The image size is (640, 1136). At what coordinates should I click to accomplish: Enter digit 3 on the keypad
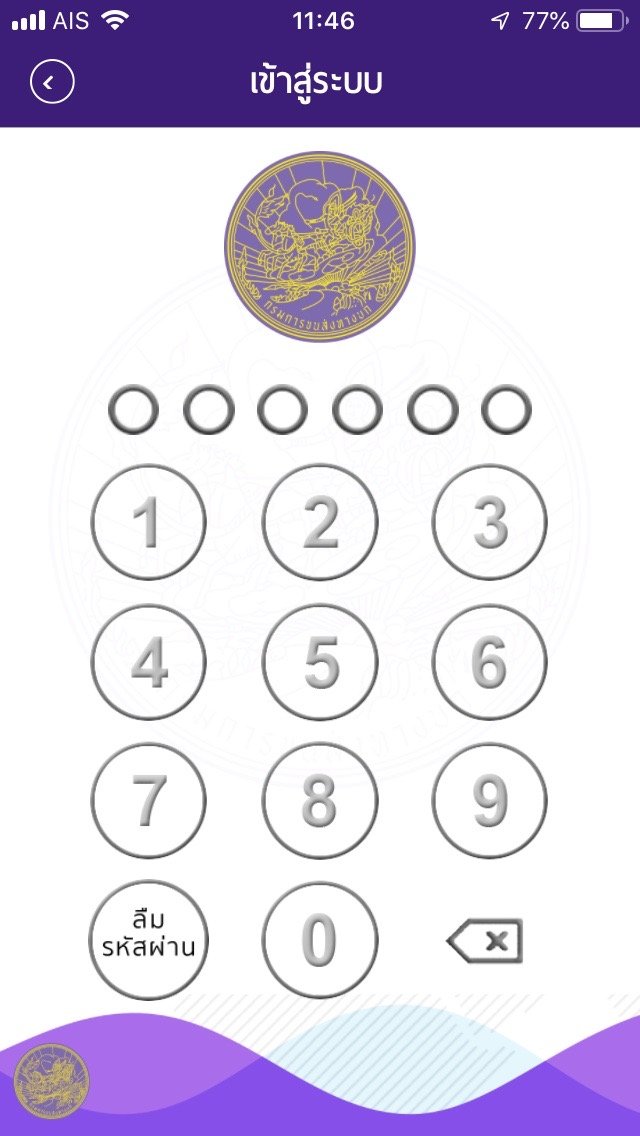tap(490, 523)
